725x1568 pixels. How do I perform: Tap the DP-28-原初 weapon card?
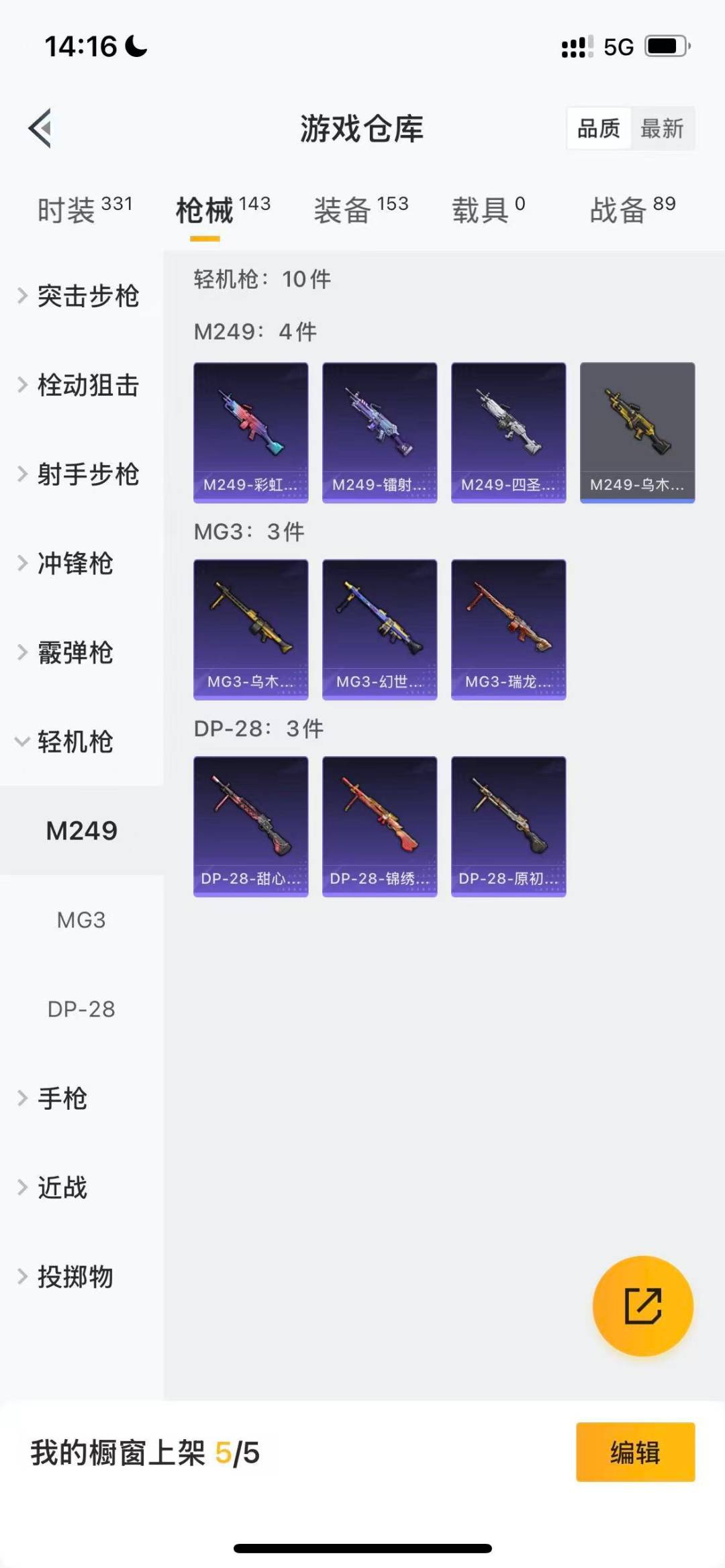(508, 827)
